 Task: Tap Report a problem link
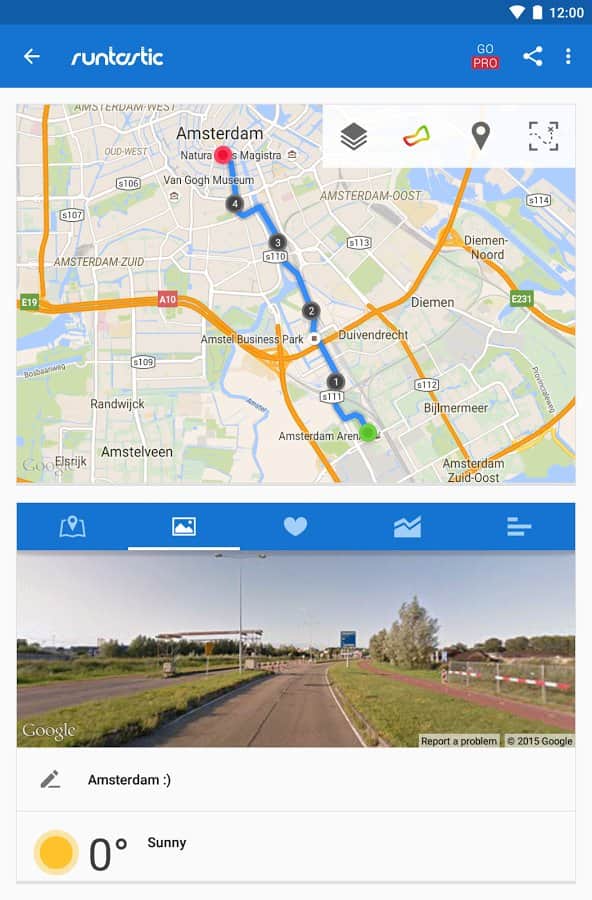[459, 741]
